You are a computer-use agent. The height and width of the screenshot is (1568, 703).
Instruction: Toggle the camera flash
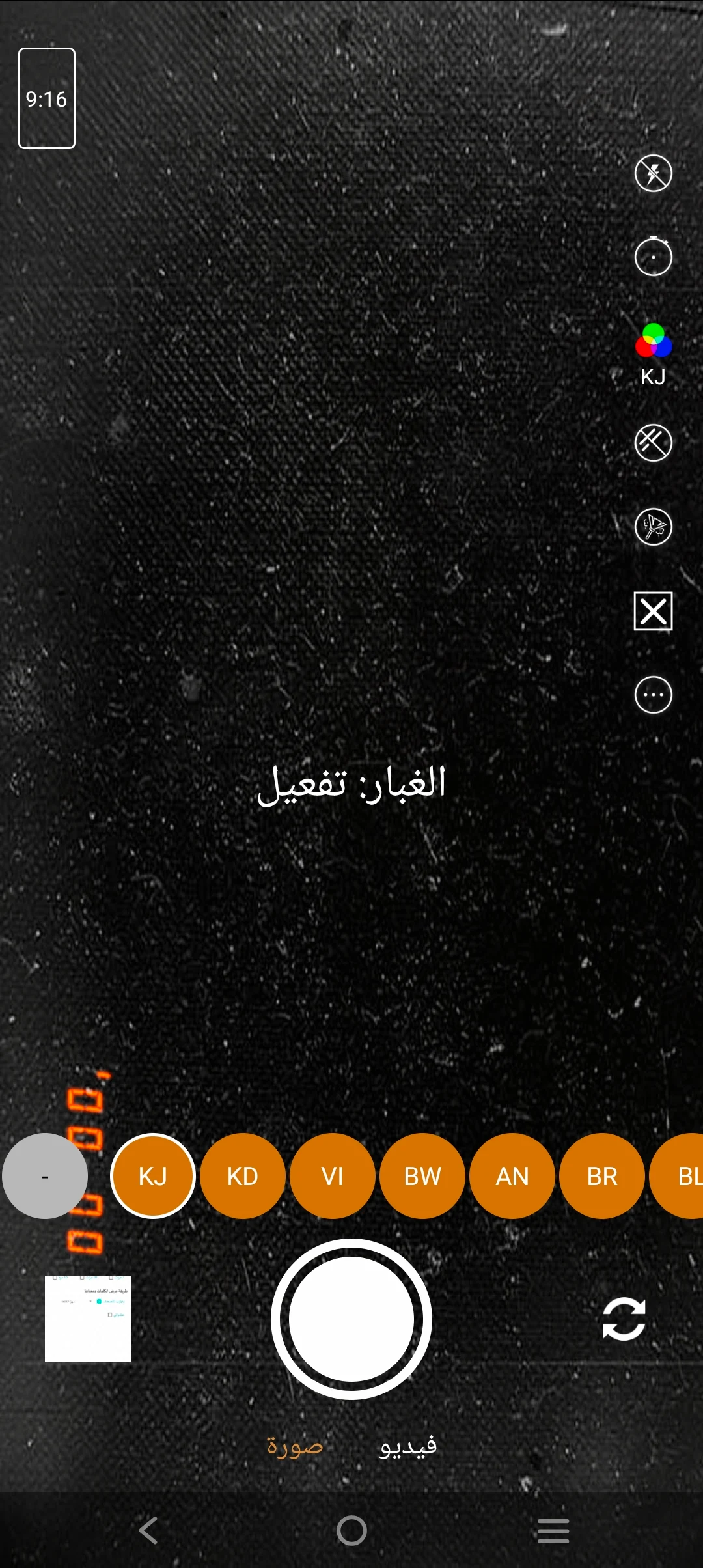point(653,173)
